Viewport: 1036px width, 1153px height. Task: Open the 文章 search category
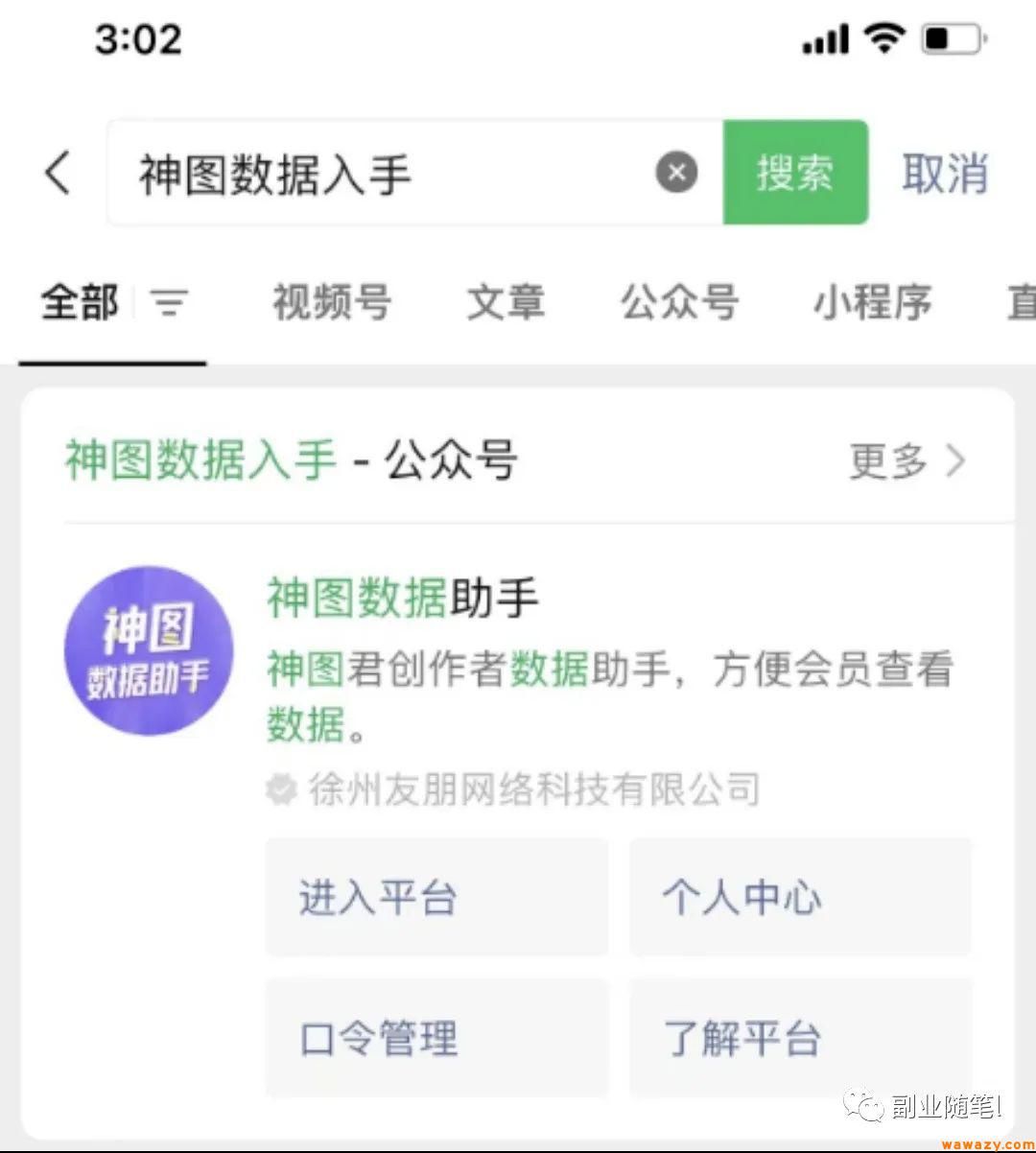point(506,301)
